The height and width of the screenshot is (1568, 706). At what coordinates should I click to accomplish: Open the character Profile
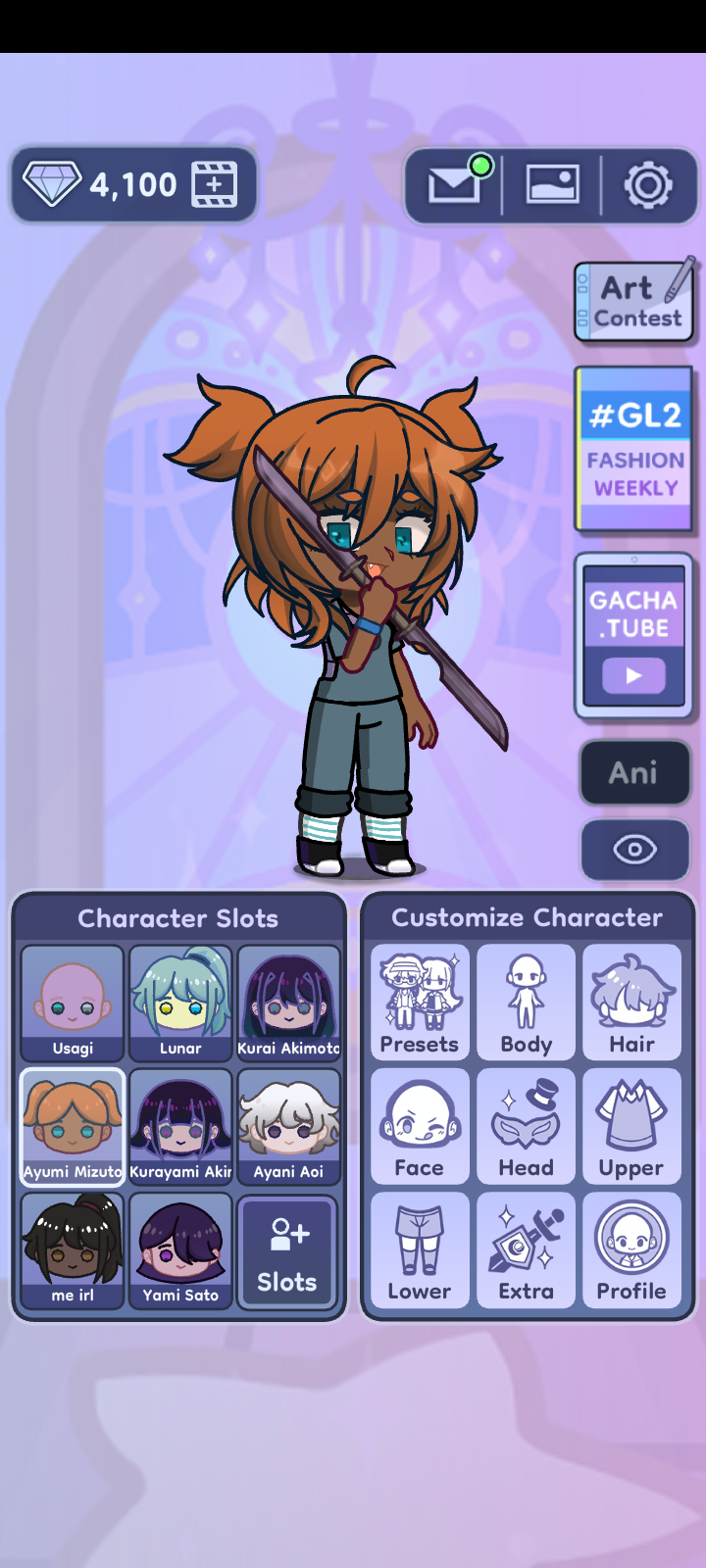tap(631, 1249)
